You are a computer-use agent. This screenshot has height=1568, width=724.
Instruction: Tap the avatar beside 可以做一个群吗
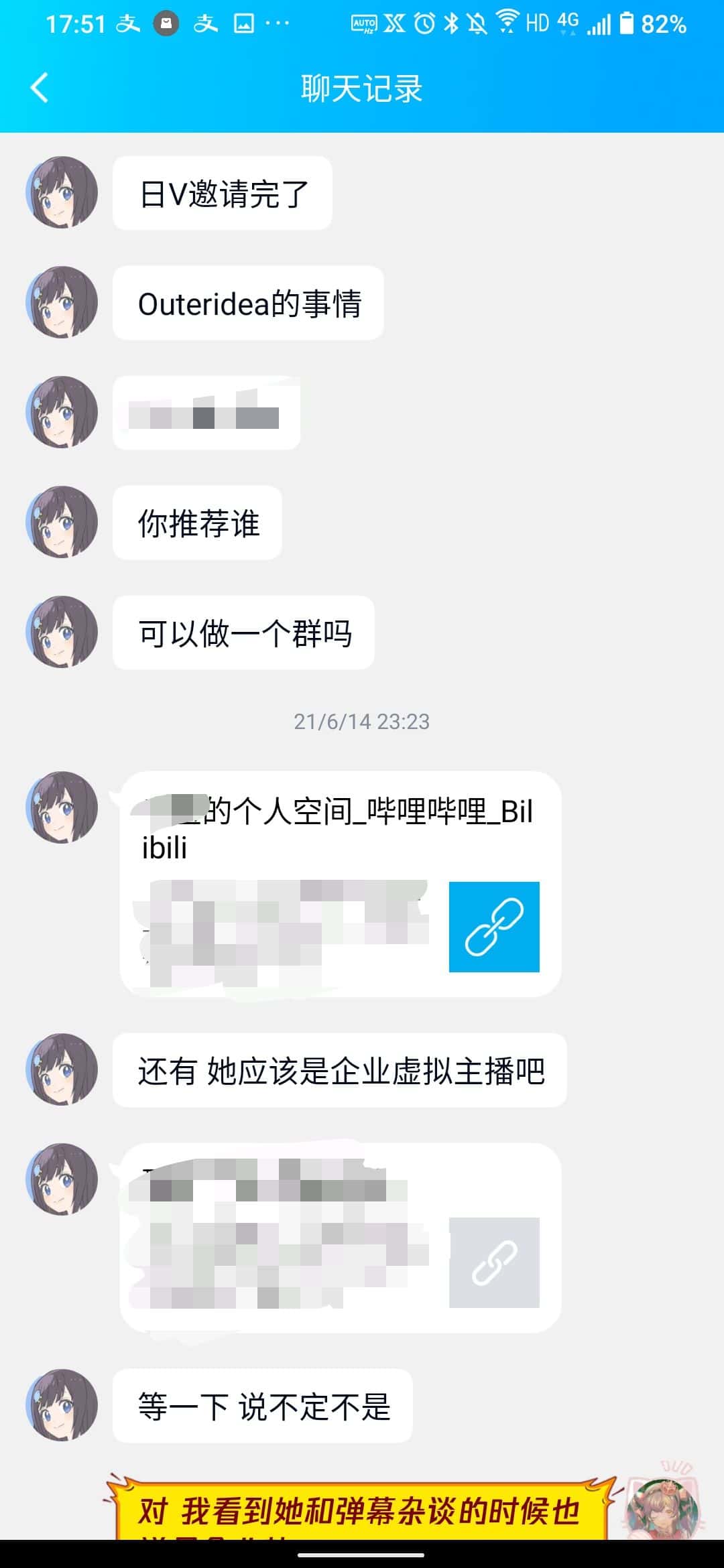tap(62, 632)
